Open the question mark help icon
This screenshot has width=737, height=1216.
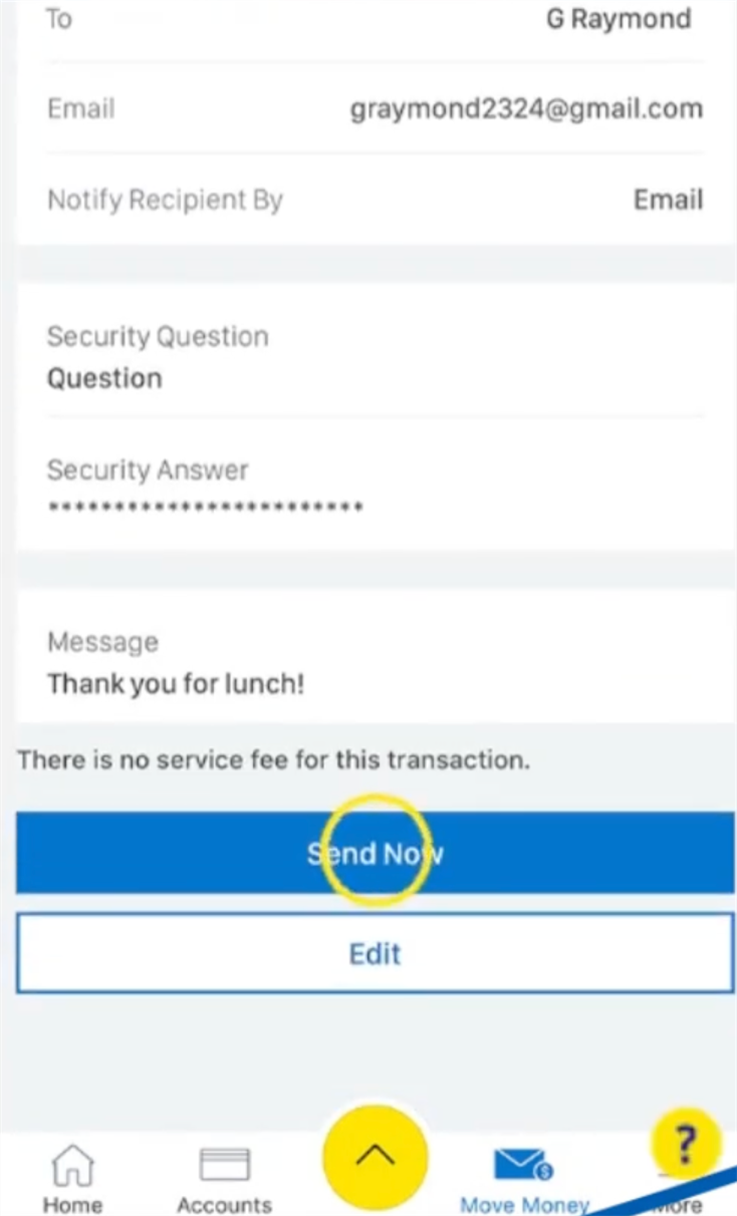[685, 1141]
